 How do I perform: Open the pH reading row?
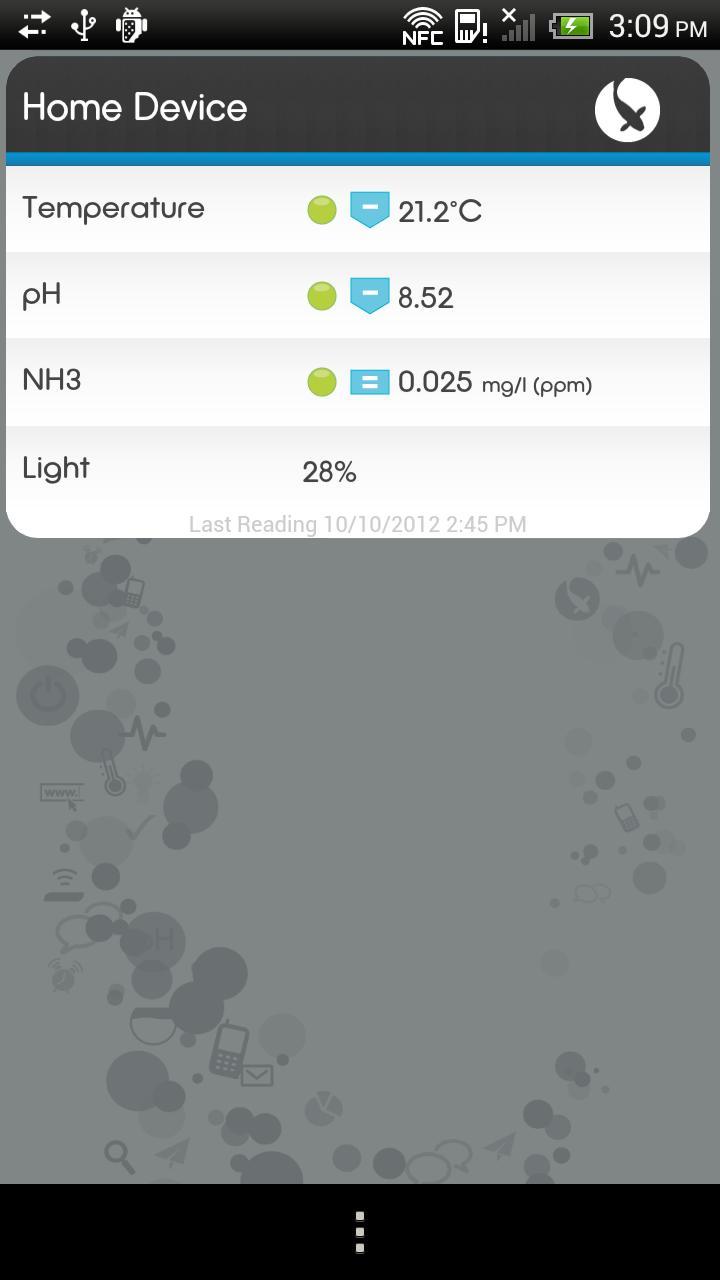[358, 296]
